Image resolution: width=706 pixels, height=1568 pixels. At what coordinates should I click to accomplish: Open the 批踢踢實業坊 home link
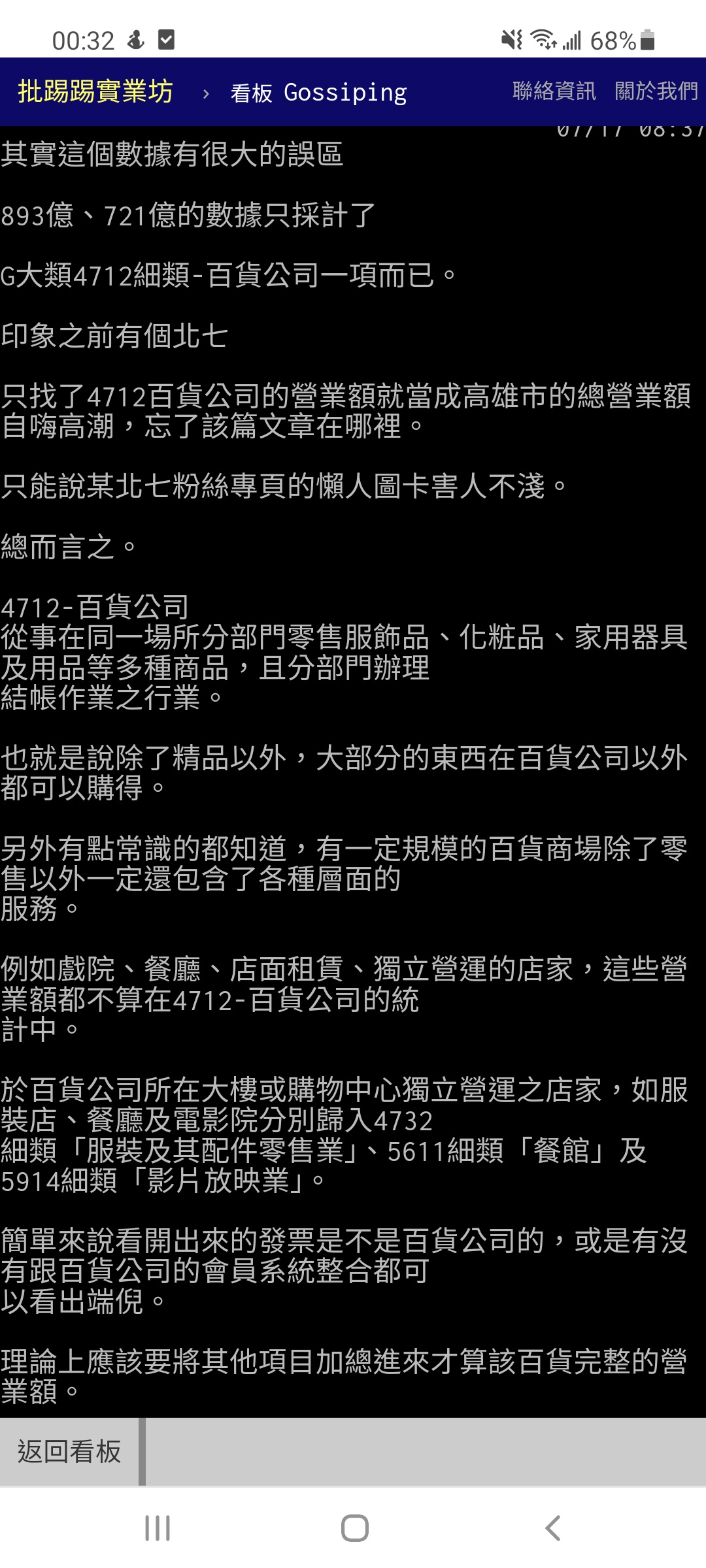95,91
